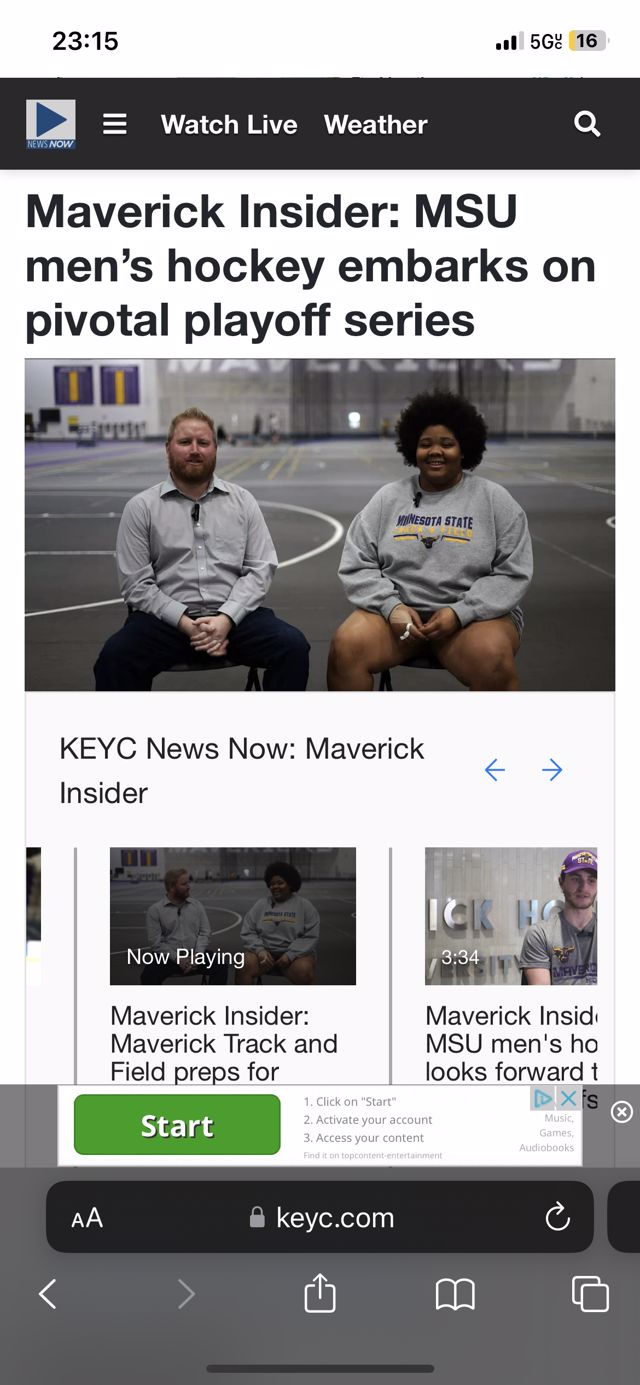Go to the Weather section
This screenshot has height=1385, width=640.
pyautogui.click(x=375, y=124)
